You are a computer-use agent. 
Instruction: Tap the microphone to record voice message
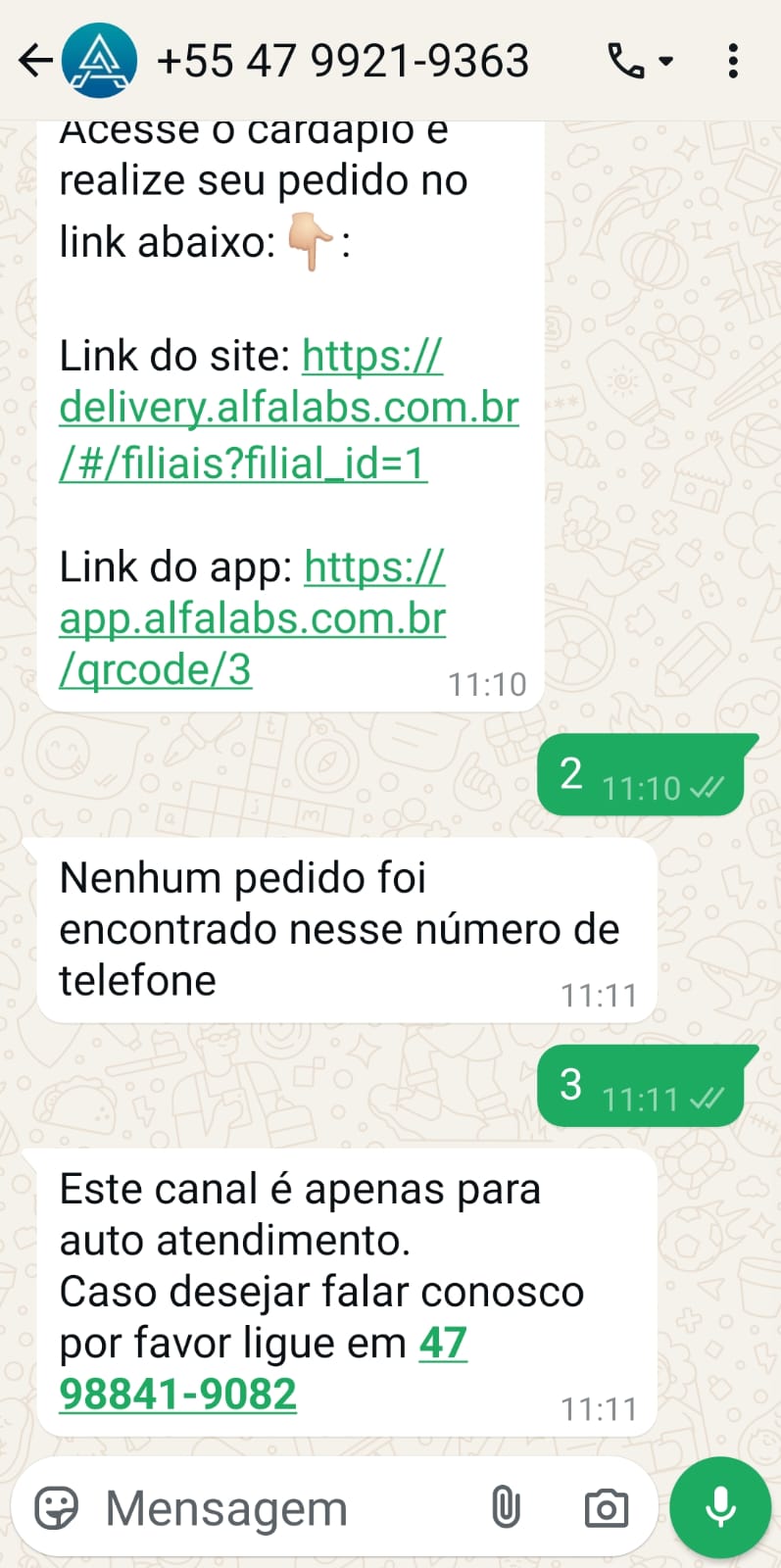720,1507
